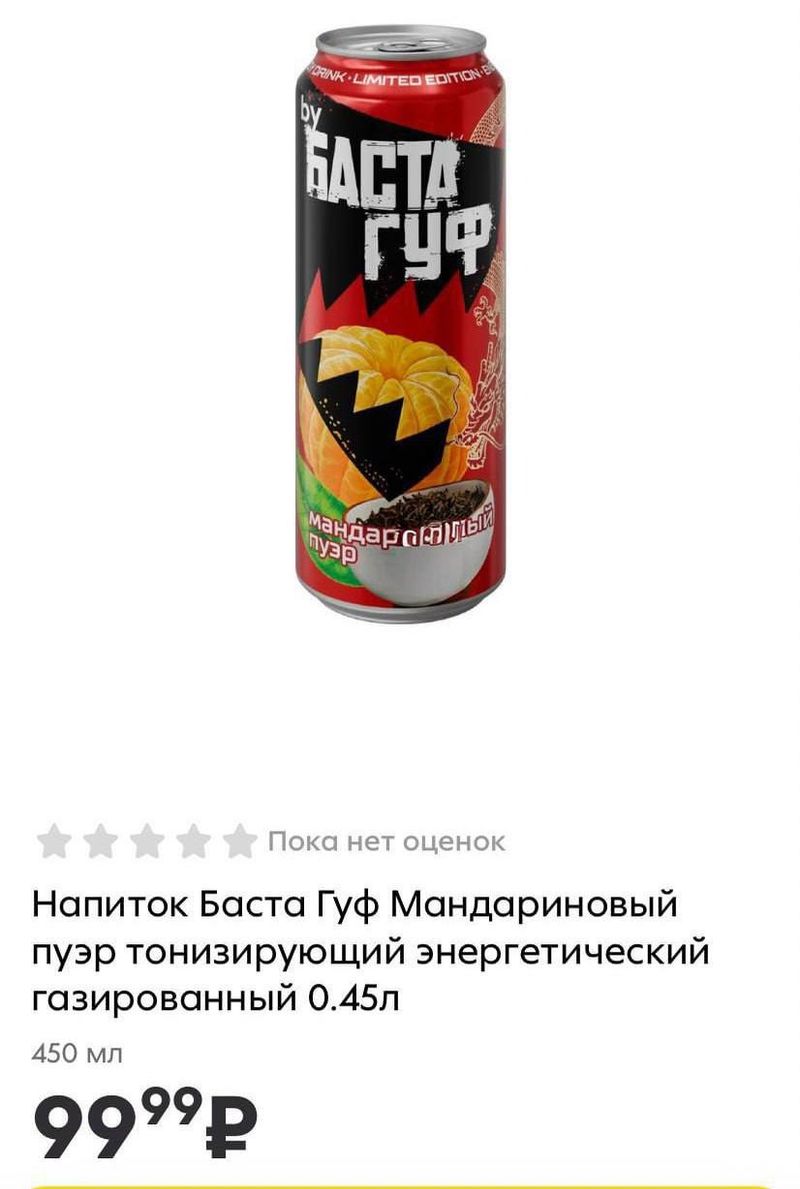Open the ratings row saying Пока нет оценок
Image resolution: width=800 pixels, height=1189 pixels.
coord(270,842)
